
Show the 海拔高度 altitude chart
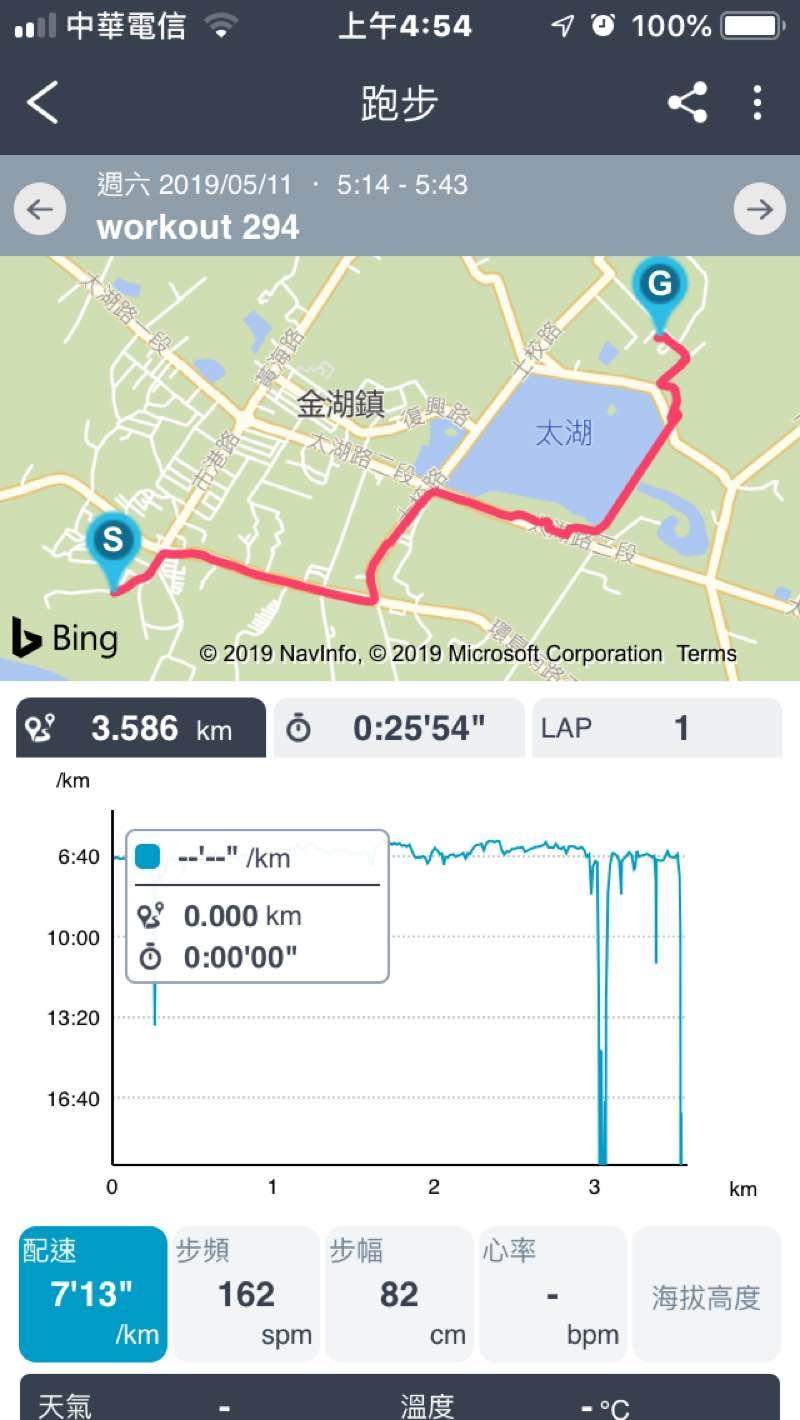coord(706,1294)
